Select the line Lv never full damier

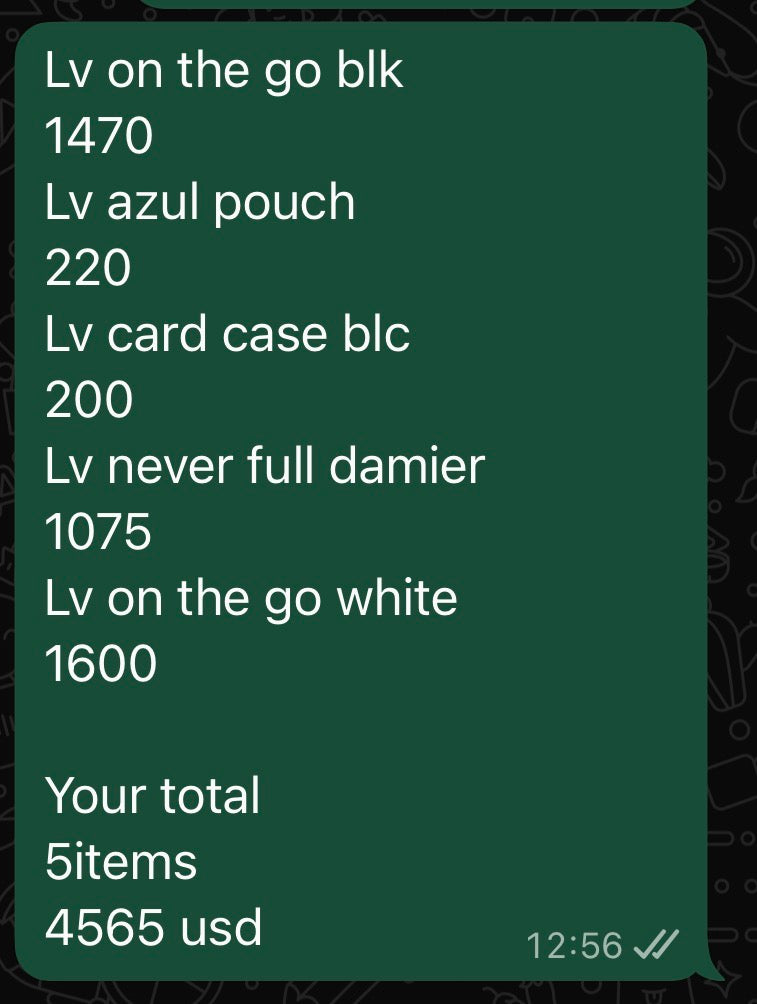[x=263, y=466]
